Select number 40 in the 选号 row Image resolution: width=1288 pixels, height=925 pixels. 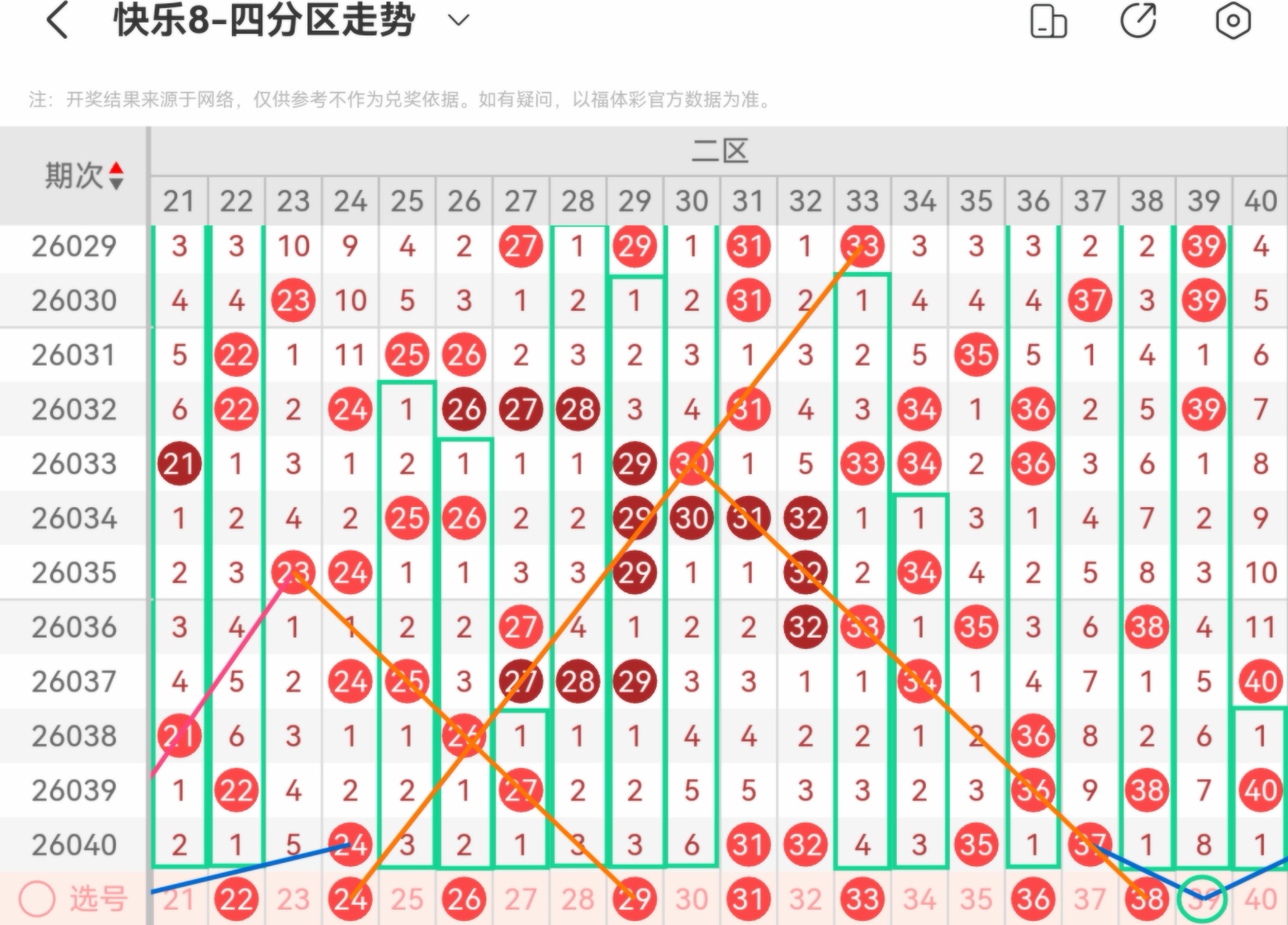(1261, 898)
